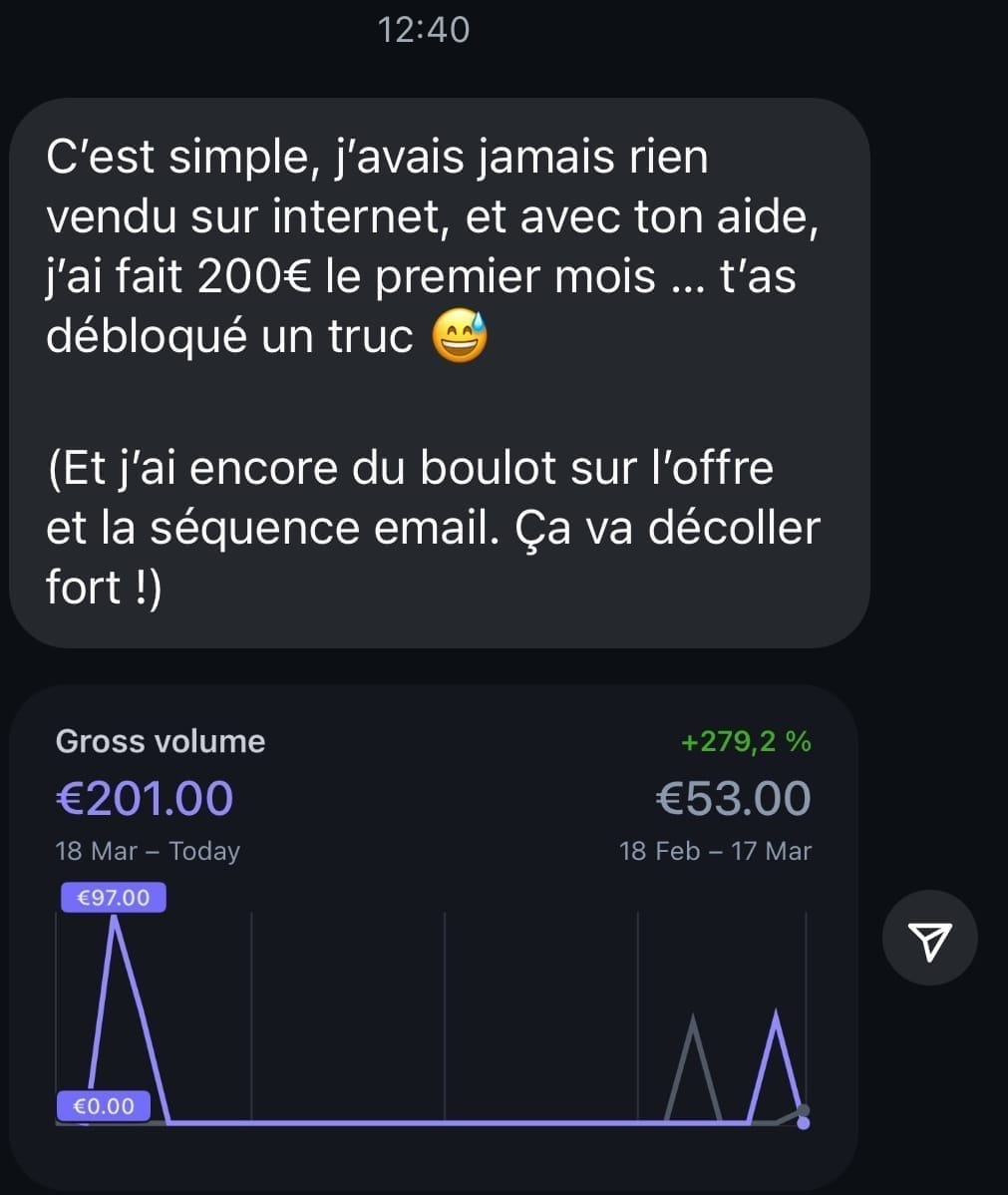Open the Gross volume chart image

[433, 938]
